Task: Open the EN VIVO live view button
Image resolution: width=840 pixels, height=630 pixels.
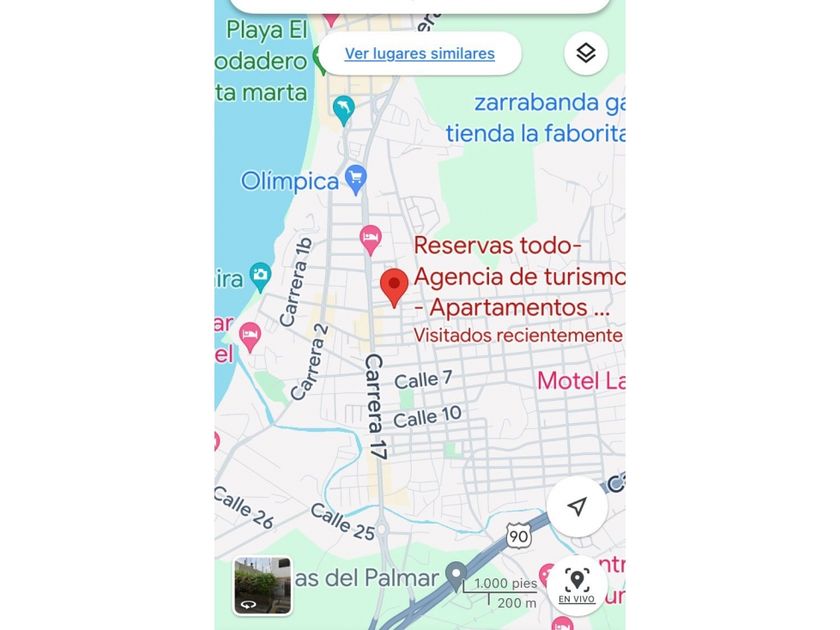Action: pyautogui.click(x=577, y=586)
